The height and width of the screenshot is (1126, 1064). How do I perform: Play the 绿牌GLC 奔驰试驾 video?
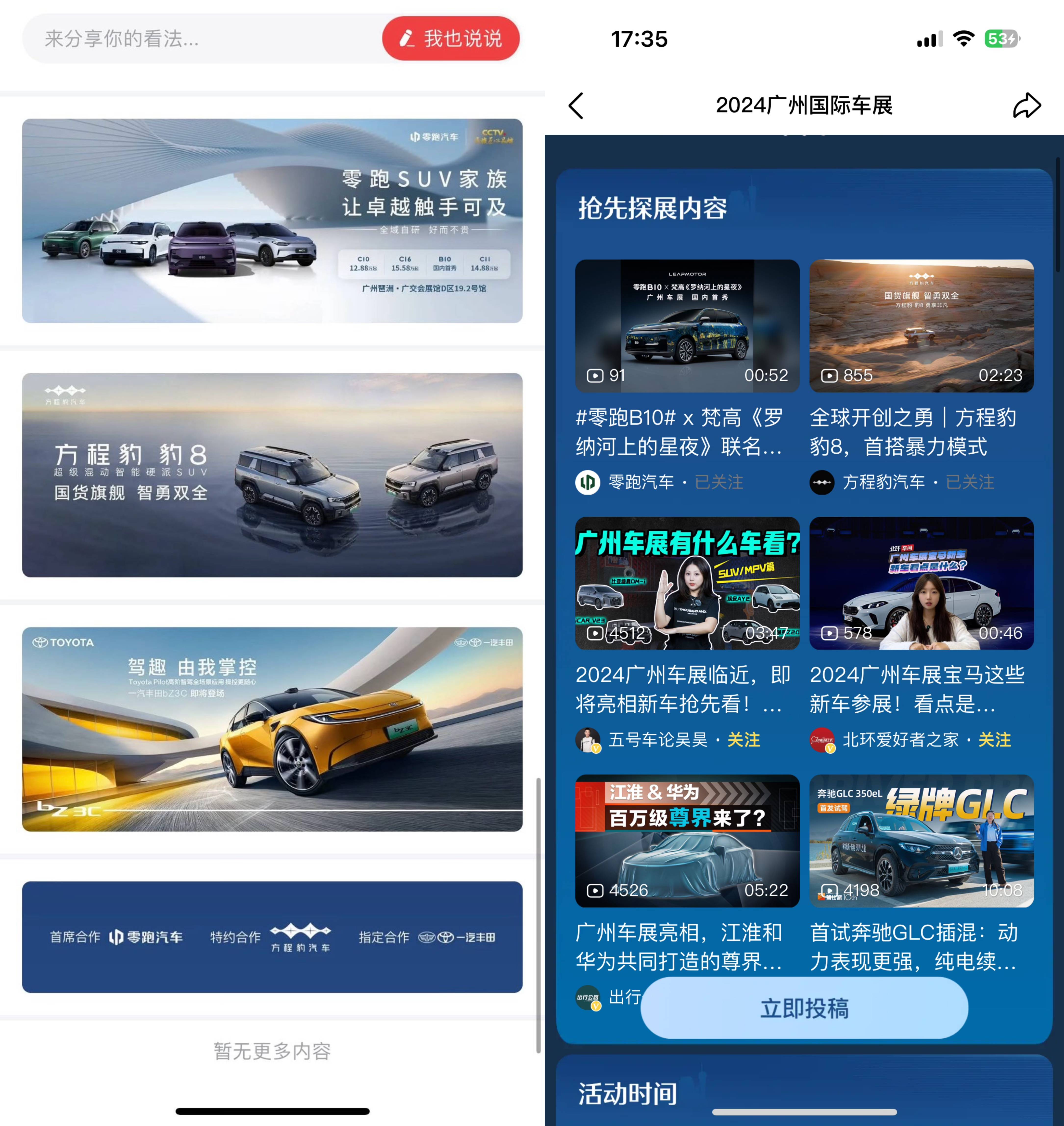click(921, 841)
